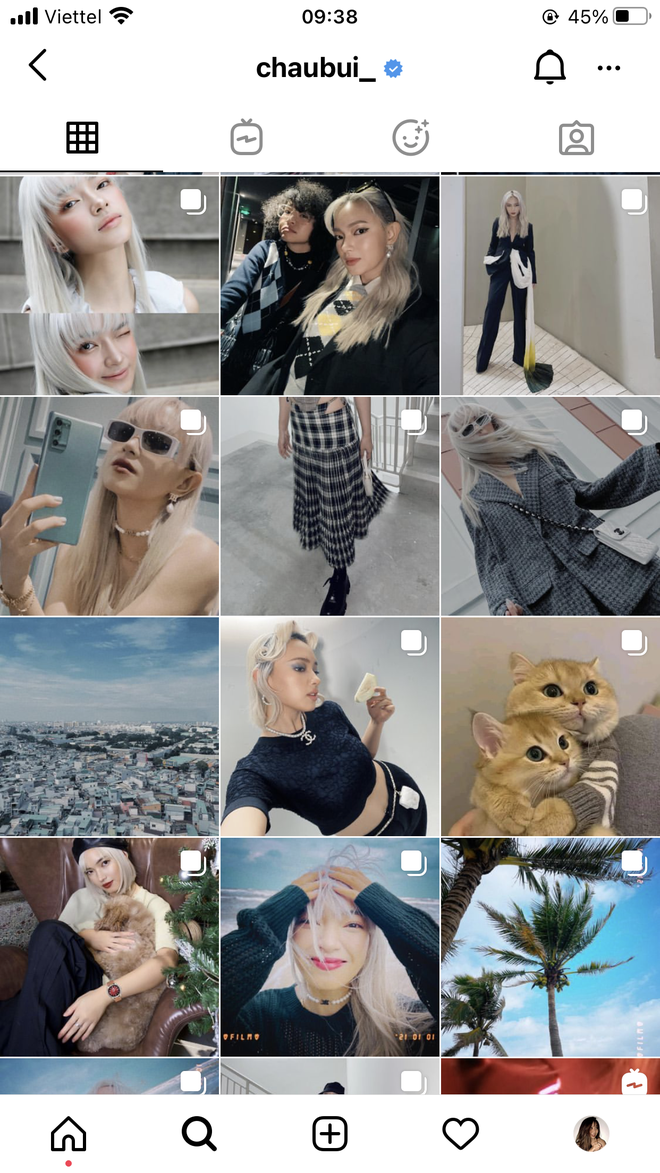Switch to the posts grid tab
Screen dimensions: 660x1173
pyautogui.click(x=82, y=138)
